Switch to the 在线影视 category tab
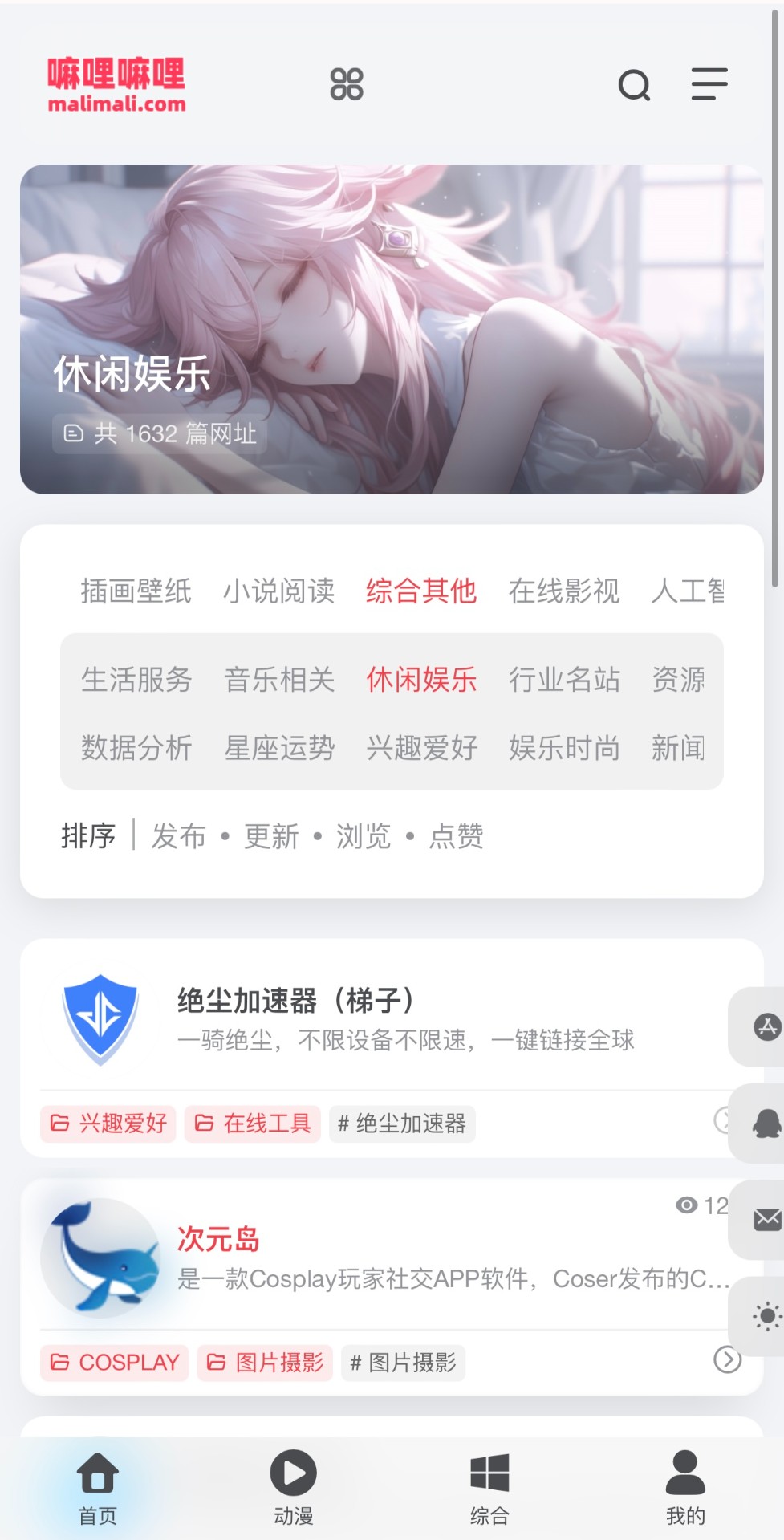This screenshot has width=784, height=1540. click(564, 591)
